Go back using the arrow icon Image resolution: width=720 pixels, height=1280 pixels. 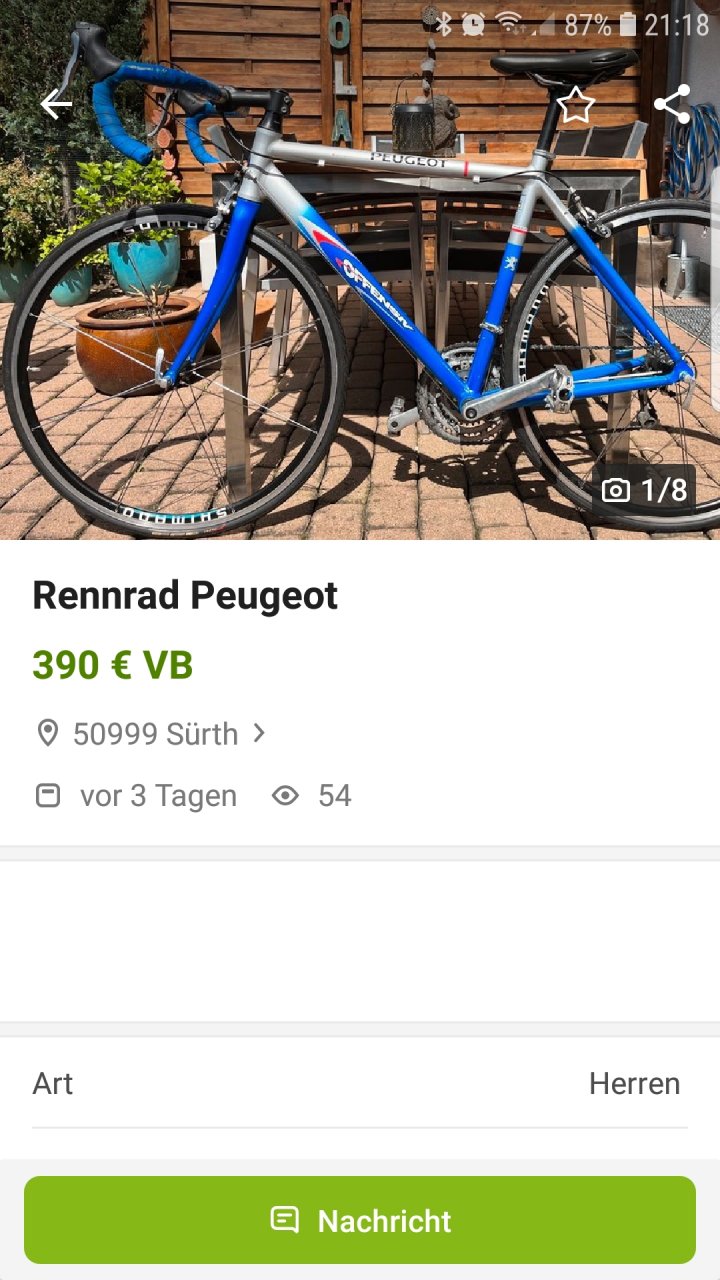click(x=56, y=104)
